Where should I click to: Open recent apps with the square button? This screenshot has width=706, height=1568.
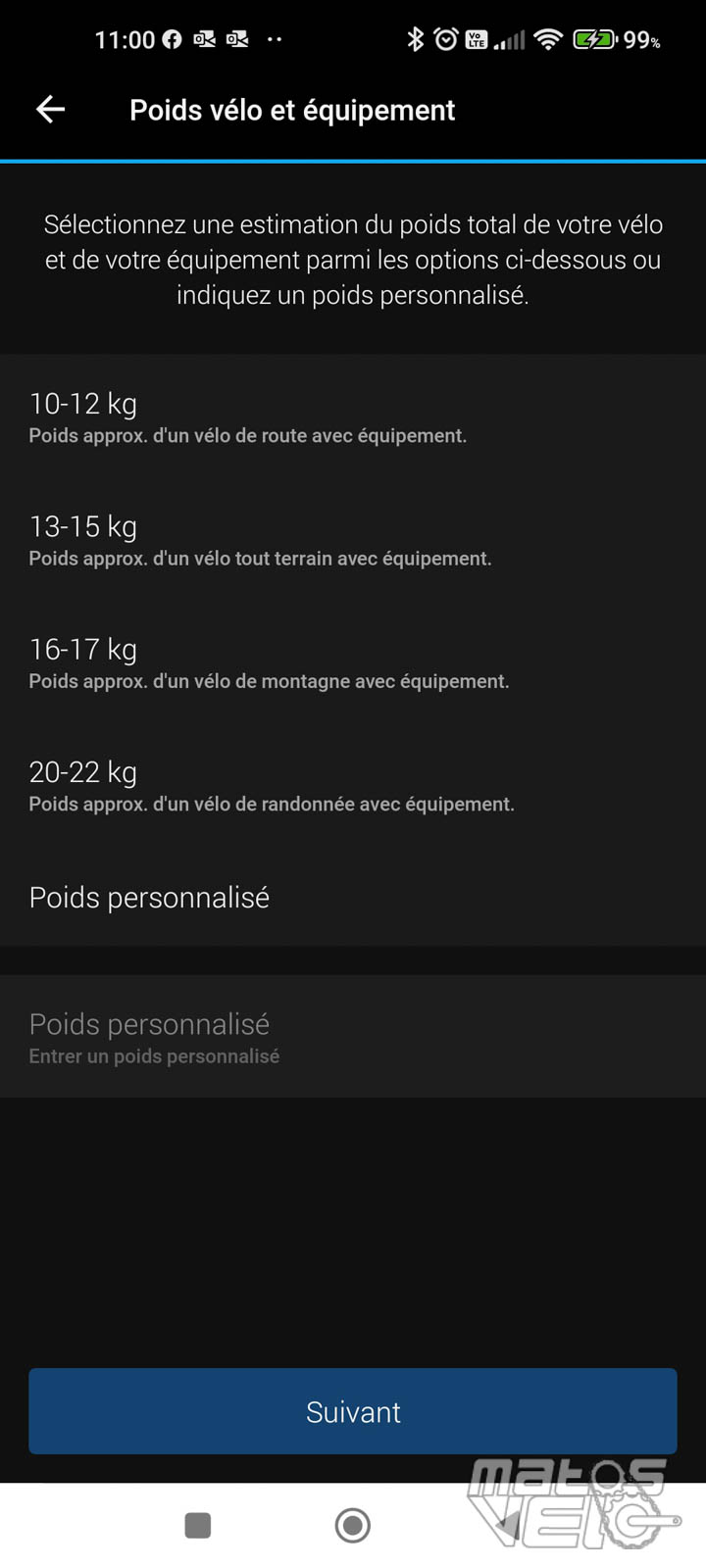(198, 1525)
